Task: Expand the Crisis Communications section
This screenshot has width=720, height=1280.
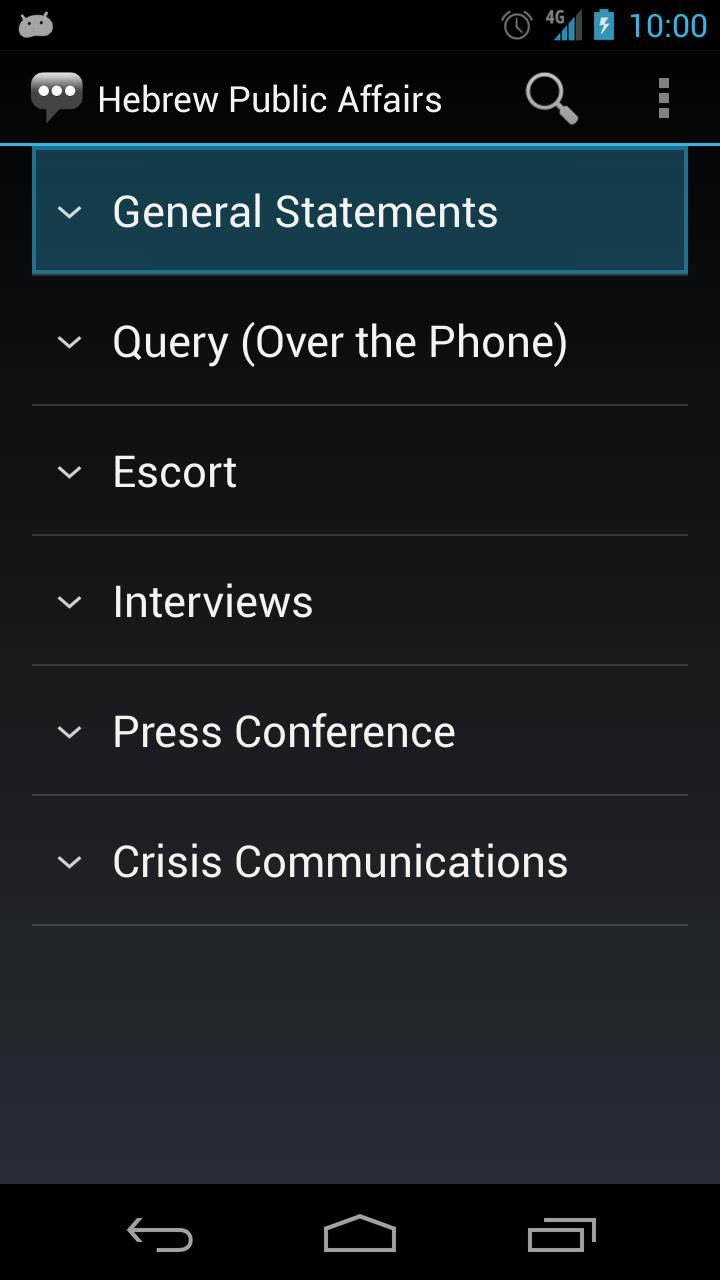Action: 69,861
